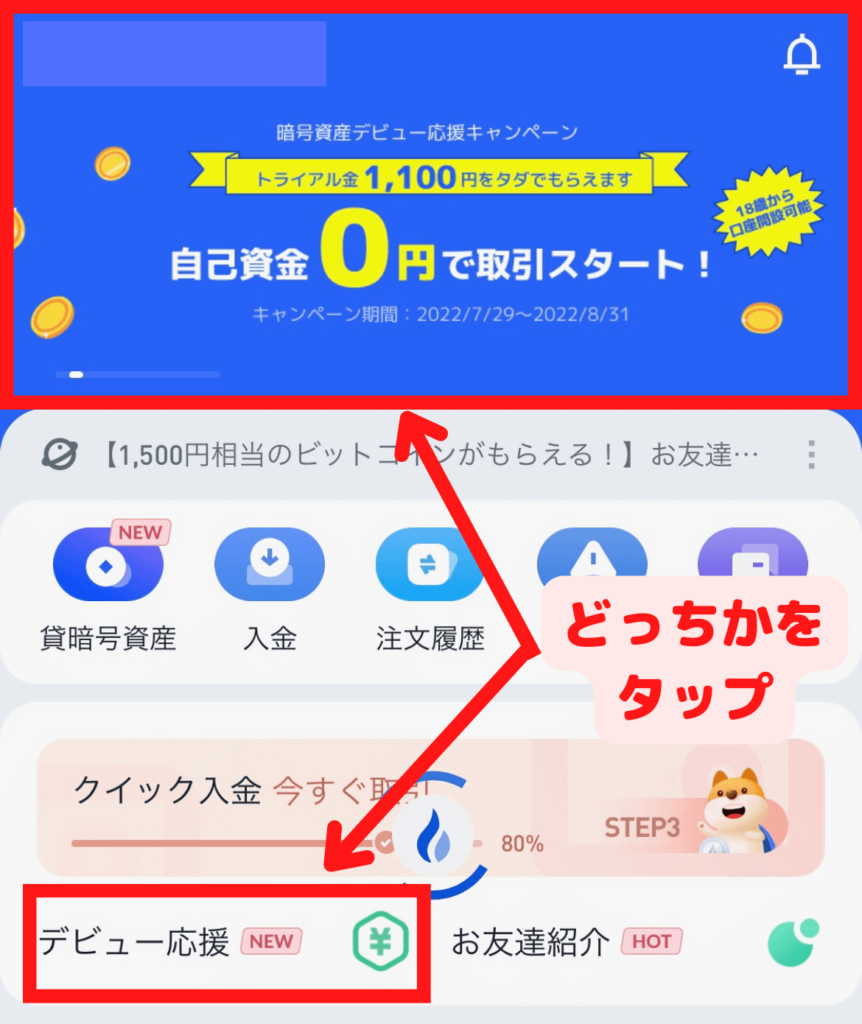Screen dimensions: 862x1024
Task: Open the announcement overflow menu
Action: tap(812, 455)
